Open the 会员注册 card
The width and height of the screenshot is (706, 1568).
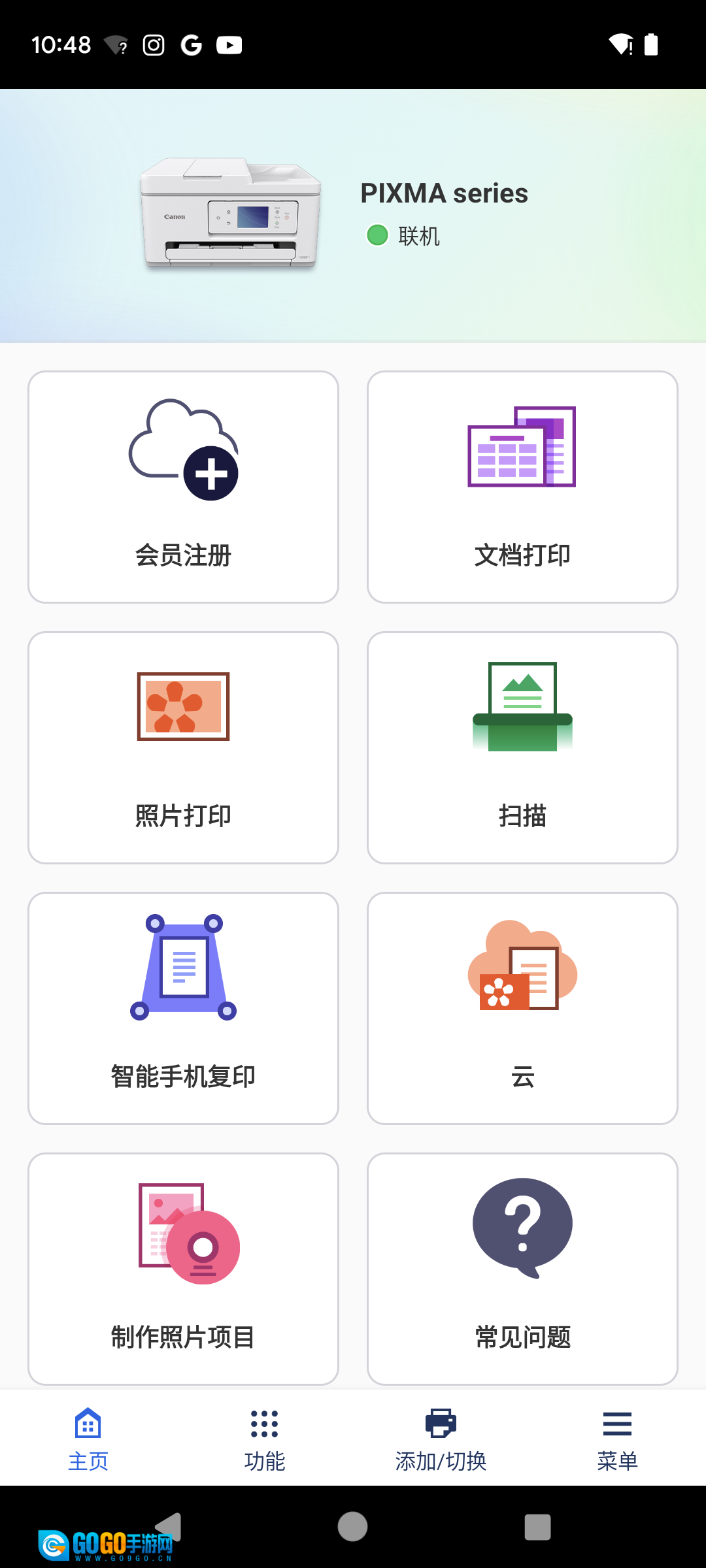point(183,487)
